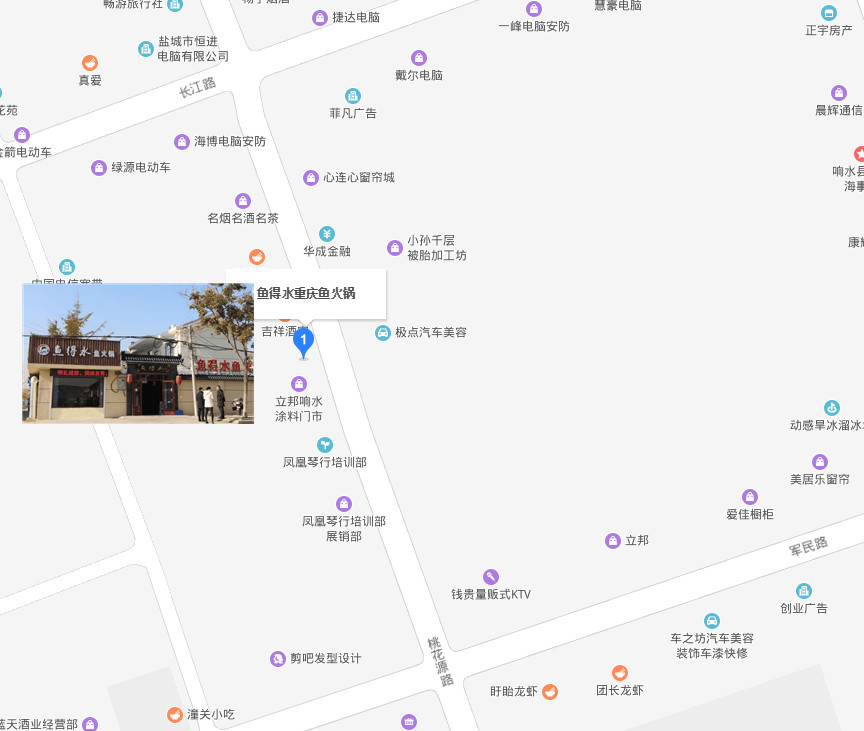The height and width of the screenshot is (731, 864).
Task: Tap the 菲凡广告 place marker
Action: click(x=353, y=96)
